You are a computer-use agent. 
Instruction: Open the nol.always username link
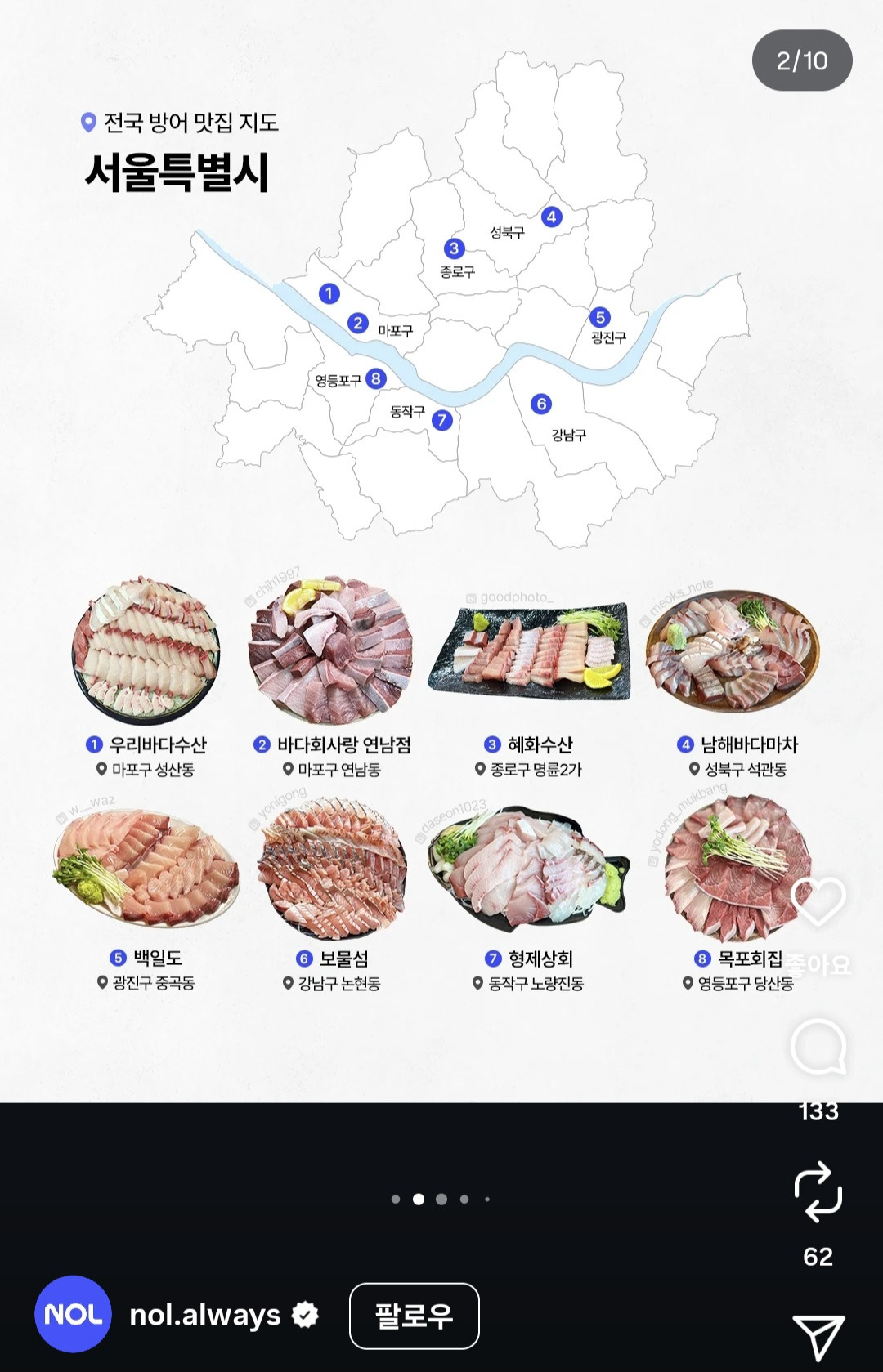pyautogui.click(x=205, y=1315)
